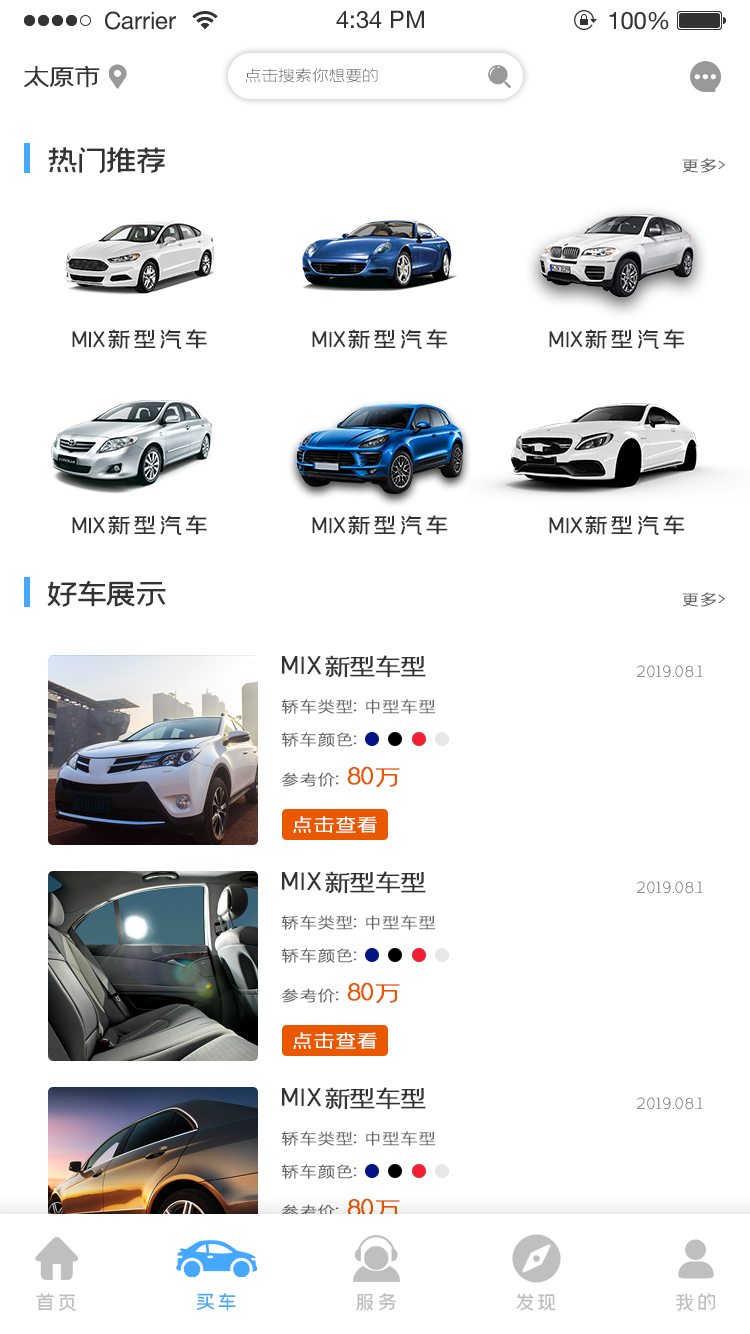Select the 买车 tab
The height and width of the screenshot is (1334, 750).
point(216,1274)
